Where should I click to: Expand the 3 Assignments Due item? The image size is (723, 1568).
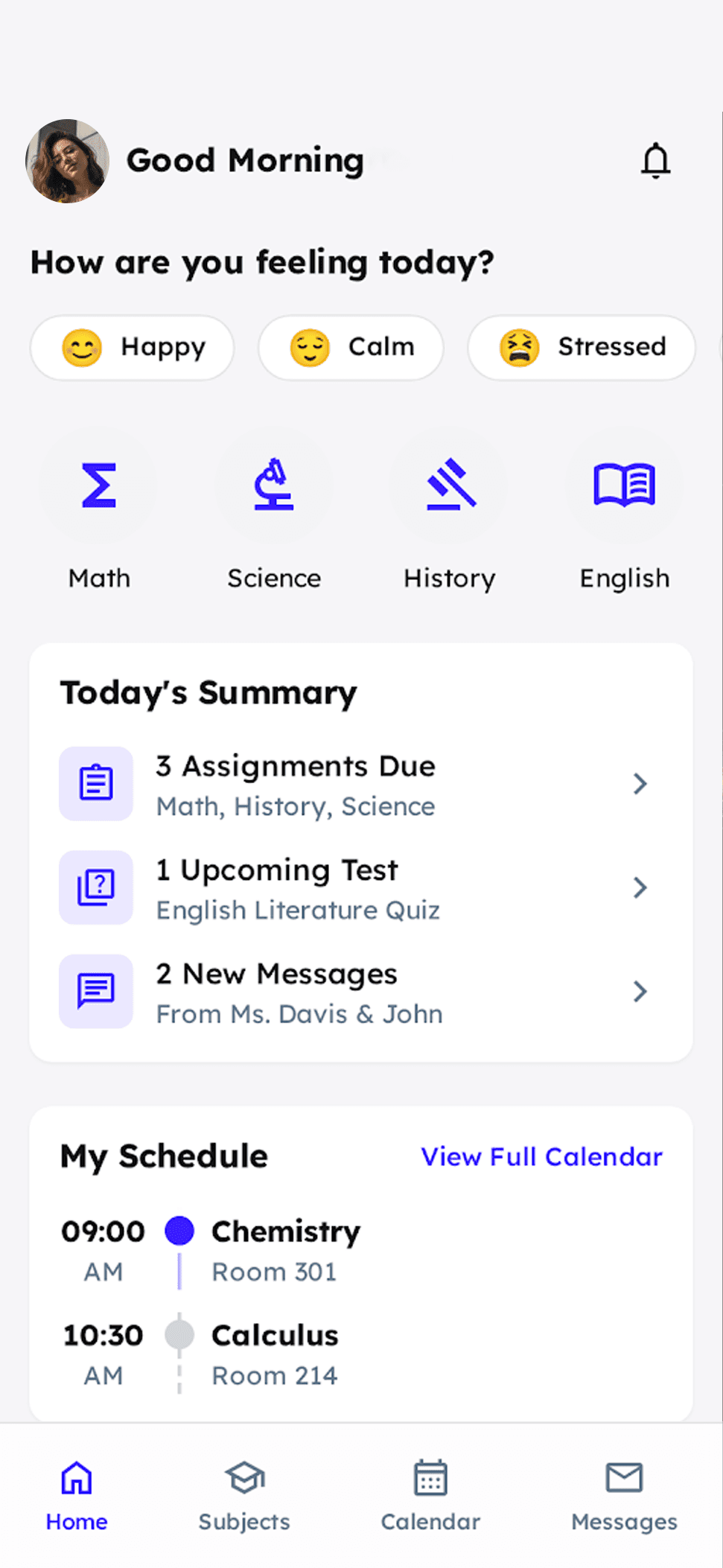[639, 783]
